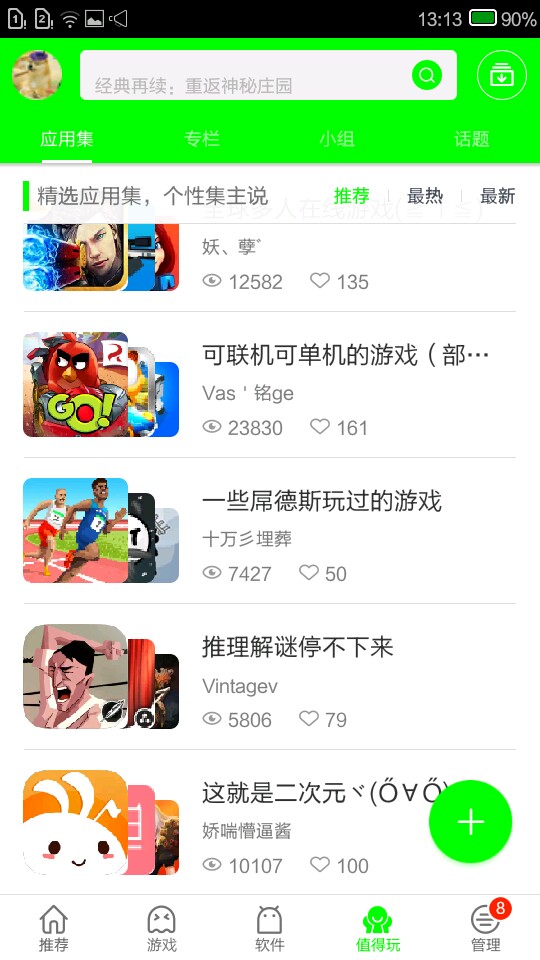
Task: Open the 这就是二次元 collection
Action: [x=270, y=822]
